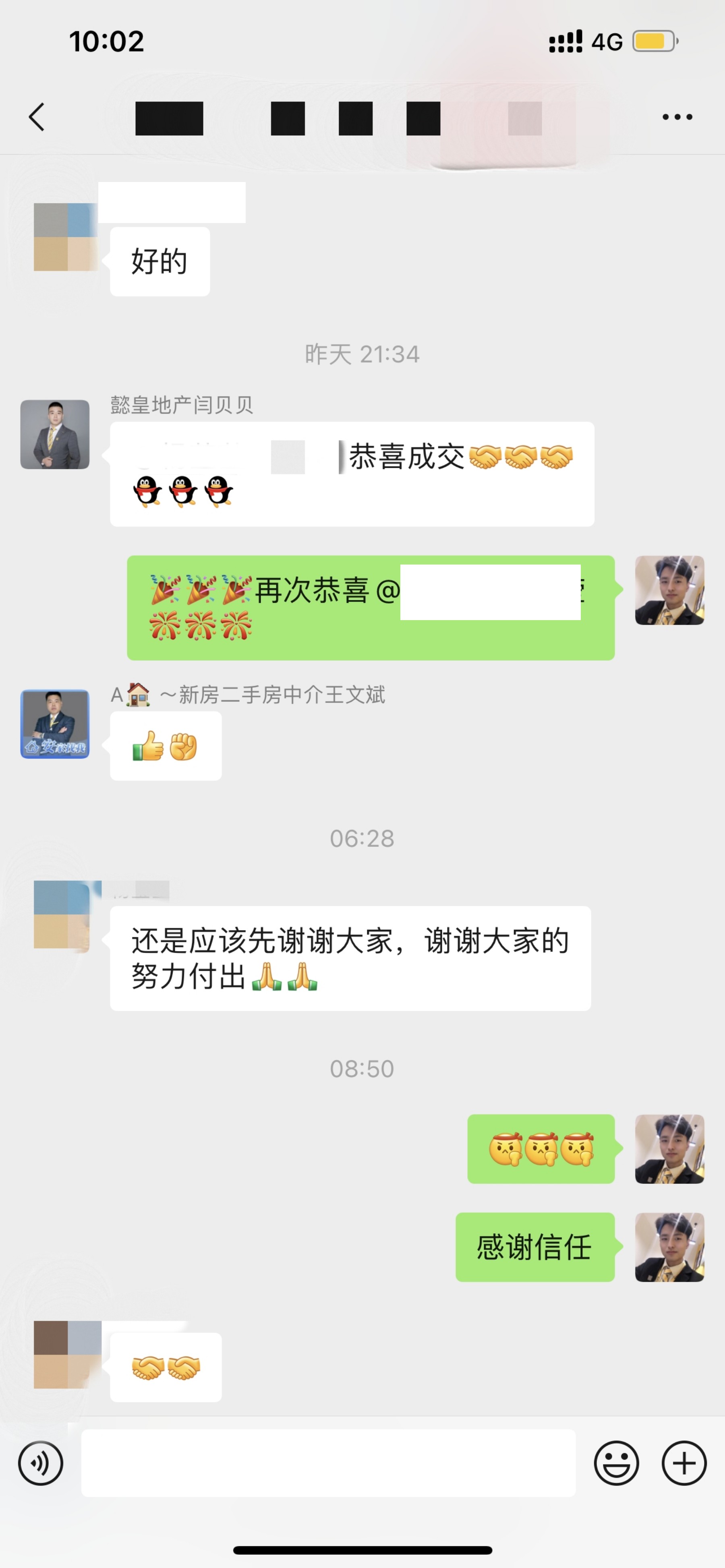Go back to the chat list
The width and height of the screenshot is (725, 1568).
pyautogui.click(x=37, y=117)
